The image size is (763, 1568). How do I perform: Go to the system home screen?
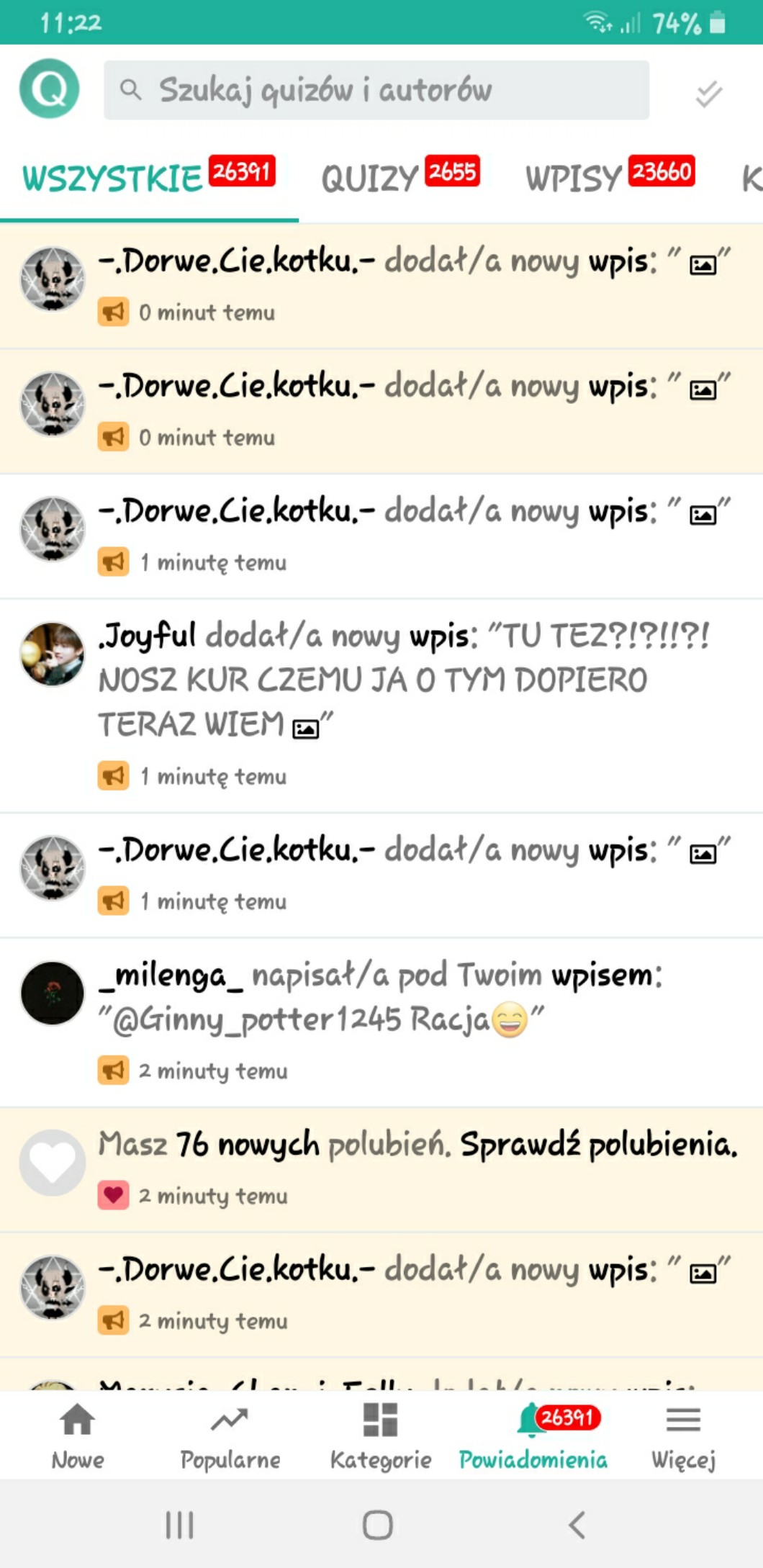(x=377, y=1524)
